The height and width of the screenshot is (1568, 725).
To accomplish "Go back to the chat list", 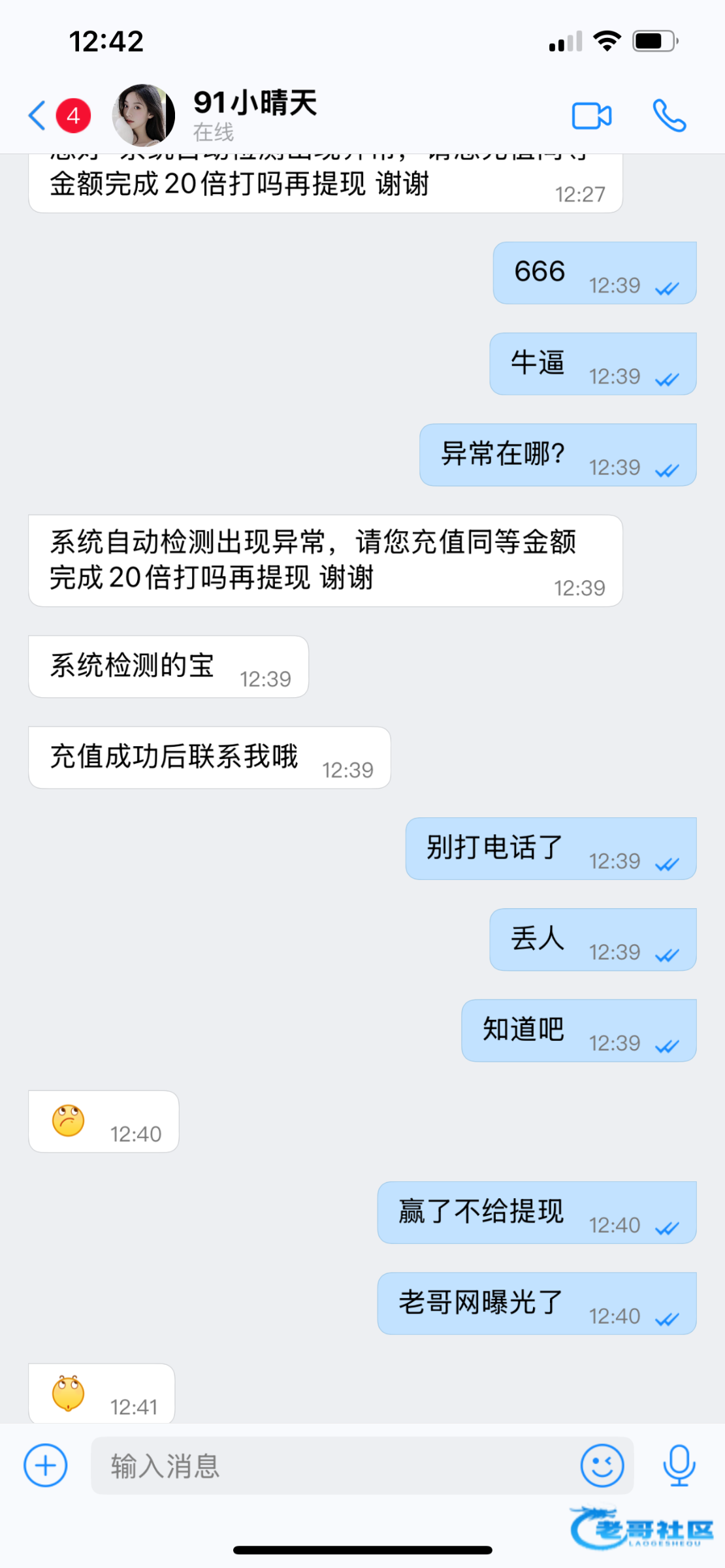I will point(38,116).
